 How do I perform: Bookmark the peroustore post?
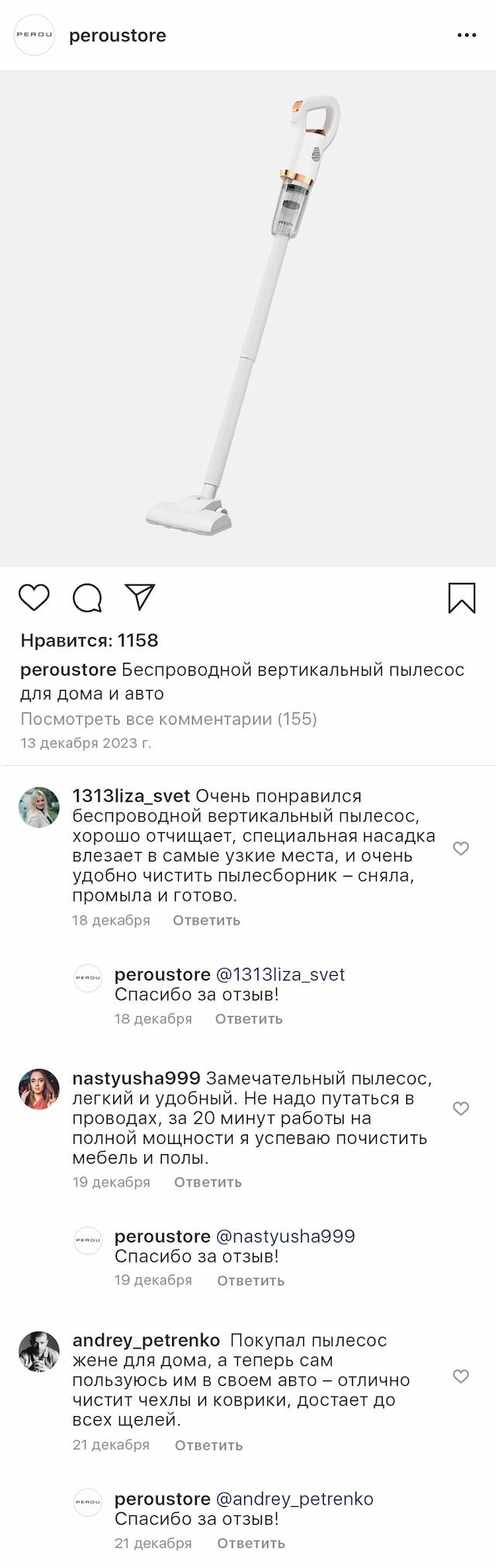[x=462, y=598]
